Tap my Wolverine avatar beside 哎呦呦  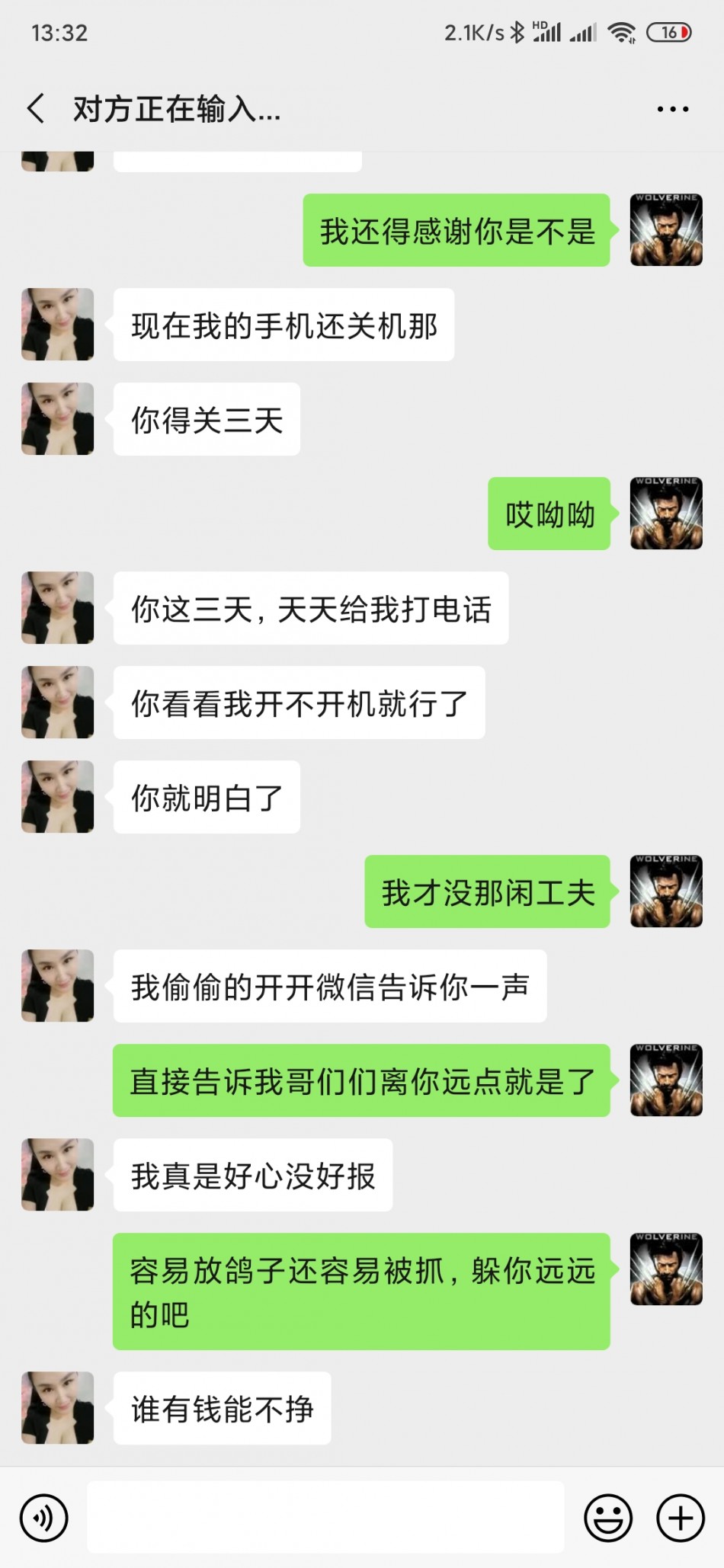tap(666, 514)
